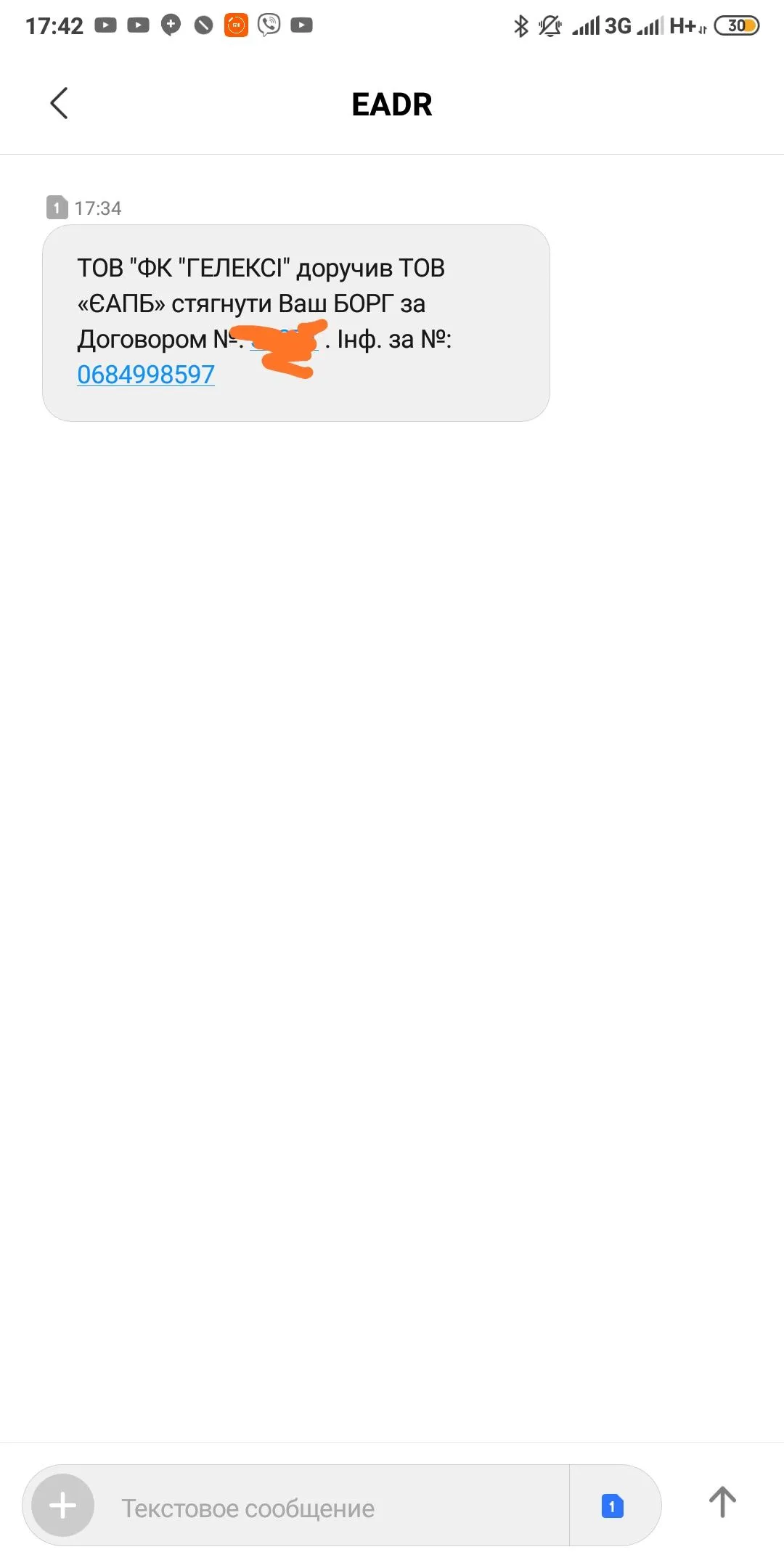Go back from the EADR conversation
The image size is (784, 1568).
coord(60,103)
